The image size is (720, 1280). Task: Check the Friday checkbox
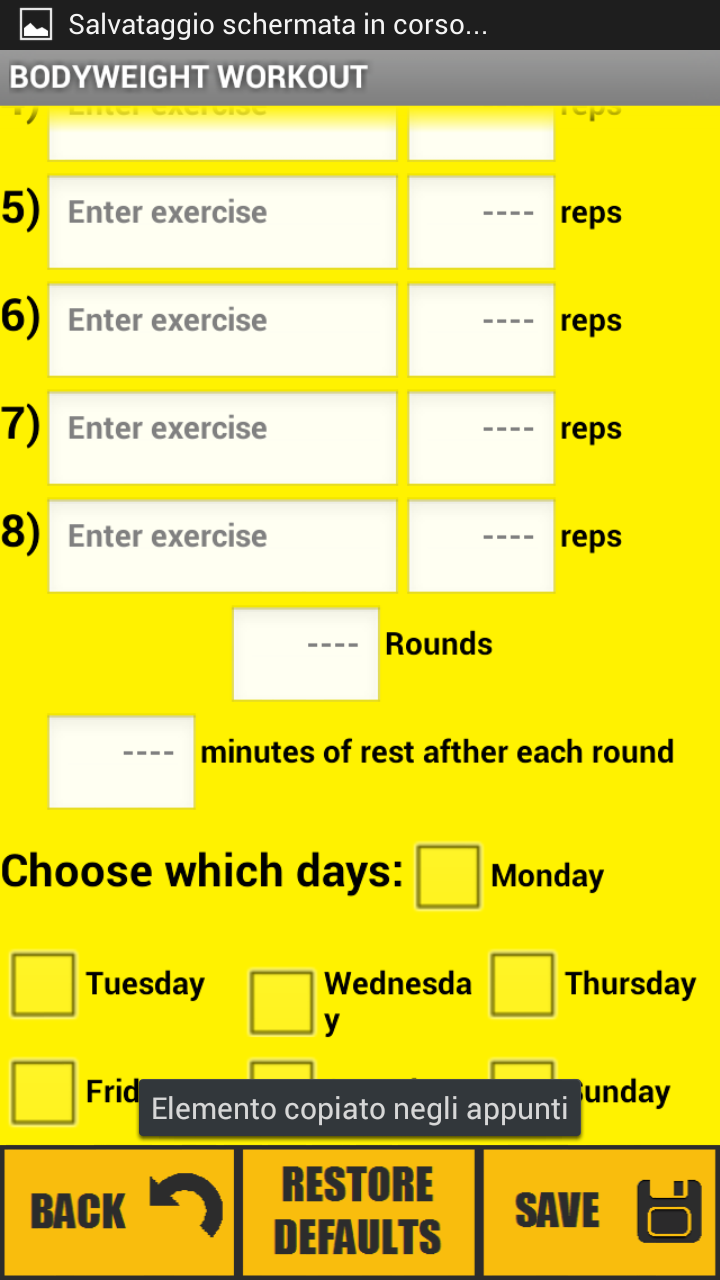(x=43, y=1092)
